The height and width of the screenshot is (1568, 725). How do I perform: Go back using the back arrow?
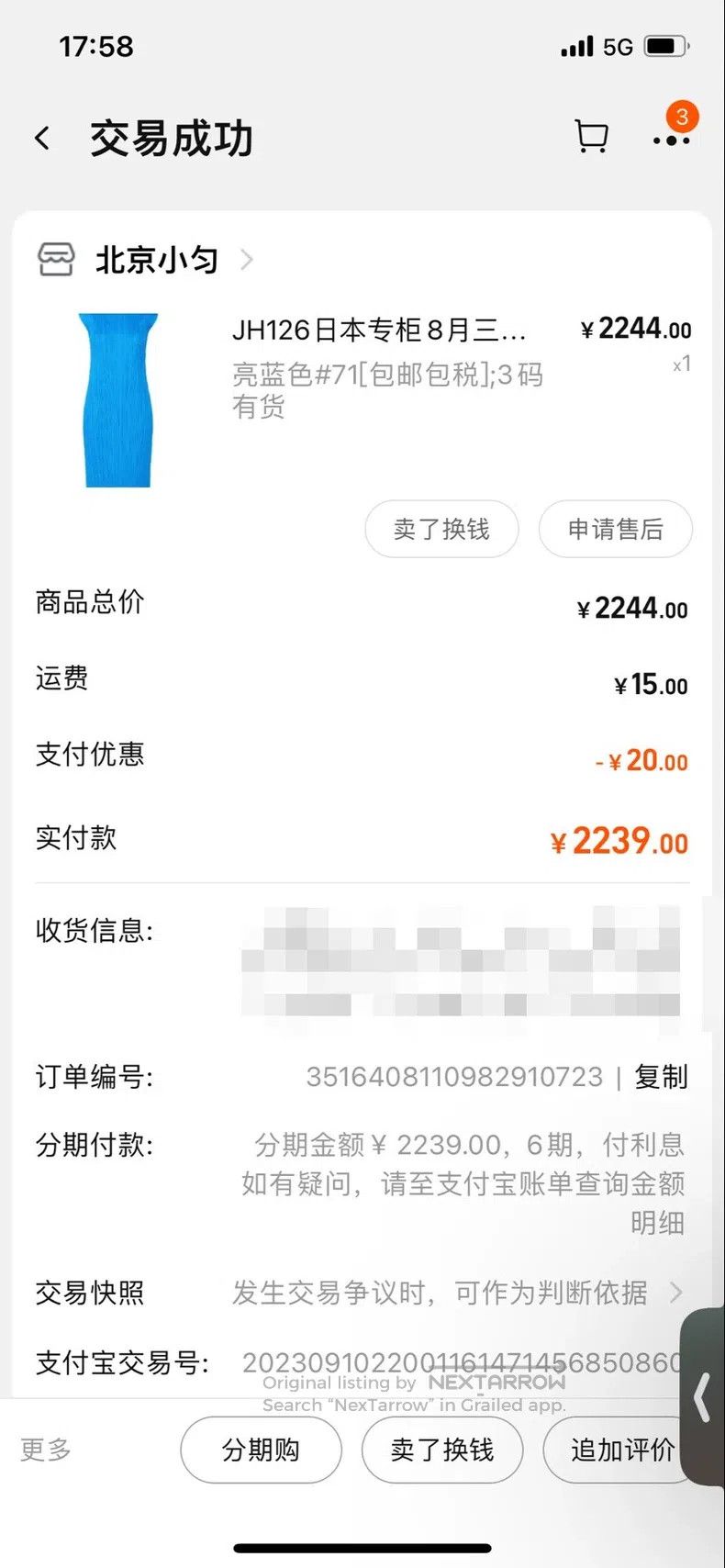pos(42,139)
